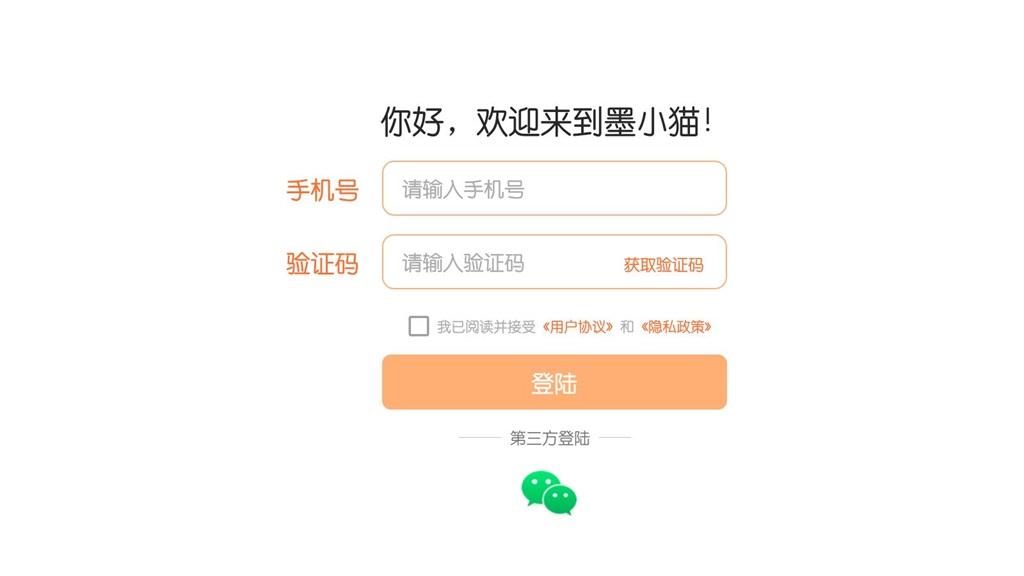Check the agreement acceptance checkbox
The image size is (1024, 576).
tap(418, 326)
